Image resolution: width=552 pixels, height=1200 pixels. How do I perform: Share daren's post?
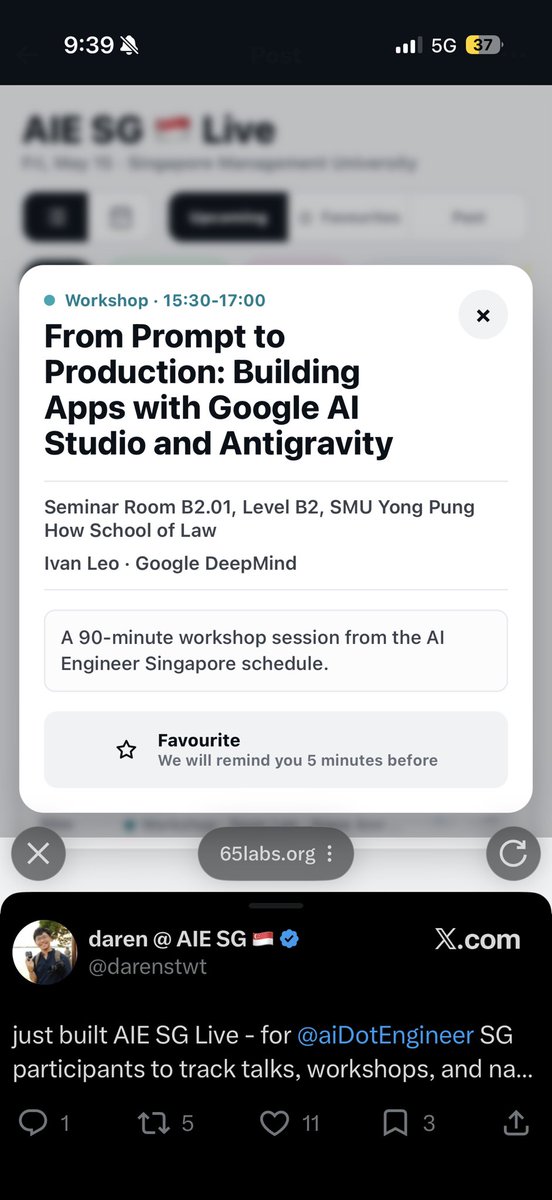click(x=516, y=1124)
